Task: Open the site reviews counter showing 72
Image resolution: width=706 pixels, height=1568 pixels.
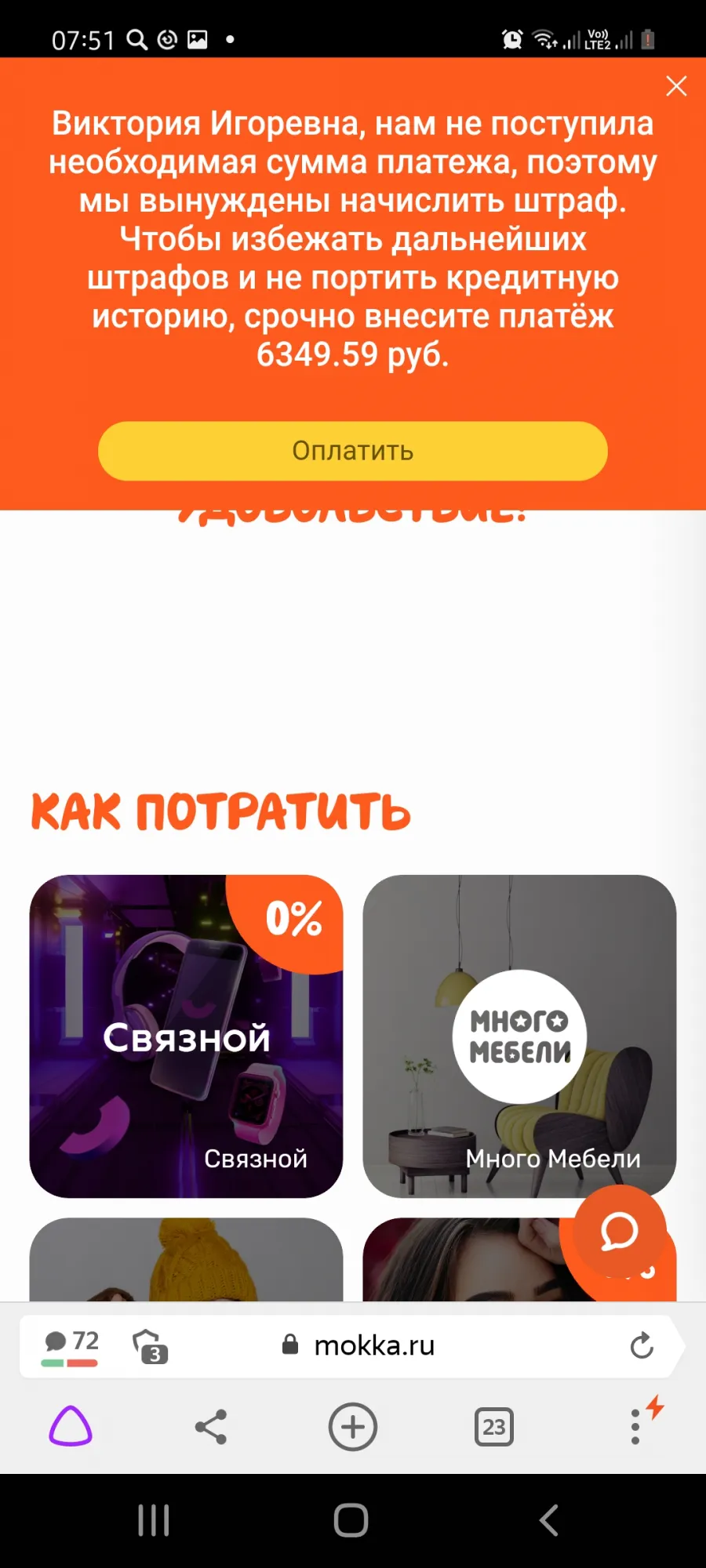Action: click(x=71, y=1346)
